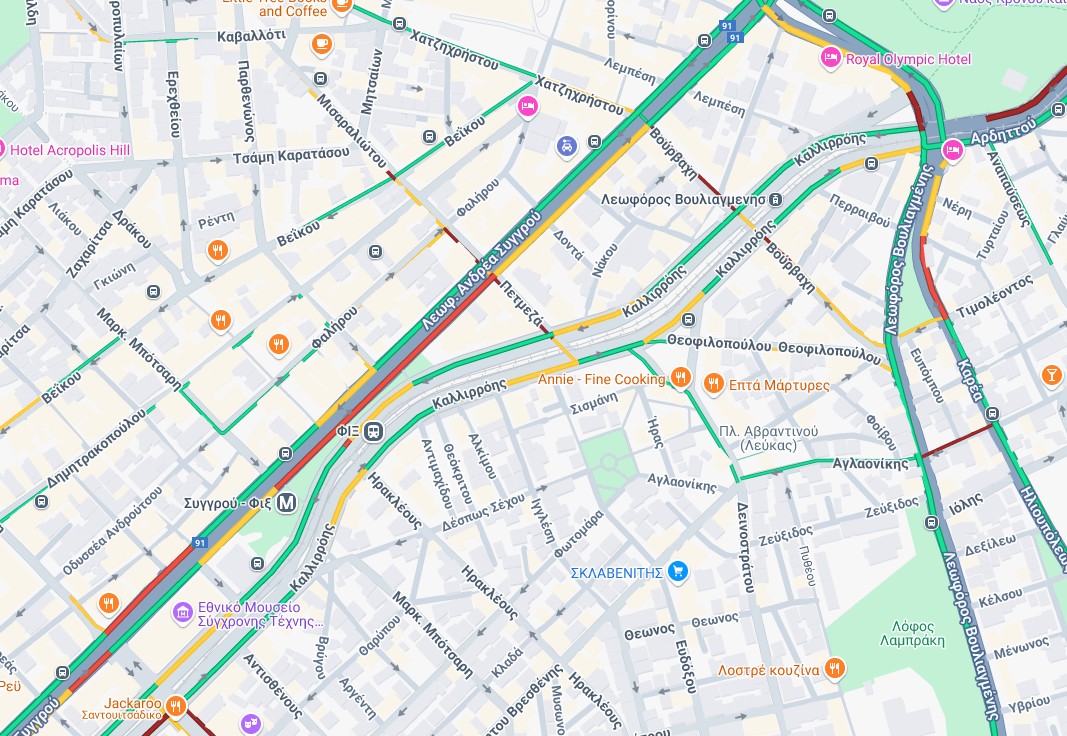Tap the Annie - Fine Cooking restaurant pin
Image resolution: width=1067 pixels, height=736 pixels.
pos(680,377)
